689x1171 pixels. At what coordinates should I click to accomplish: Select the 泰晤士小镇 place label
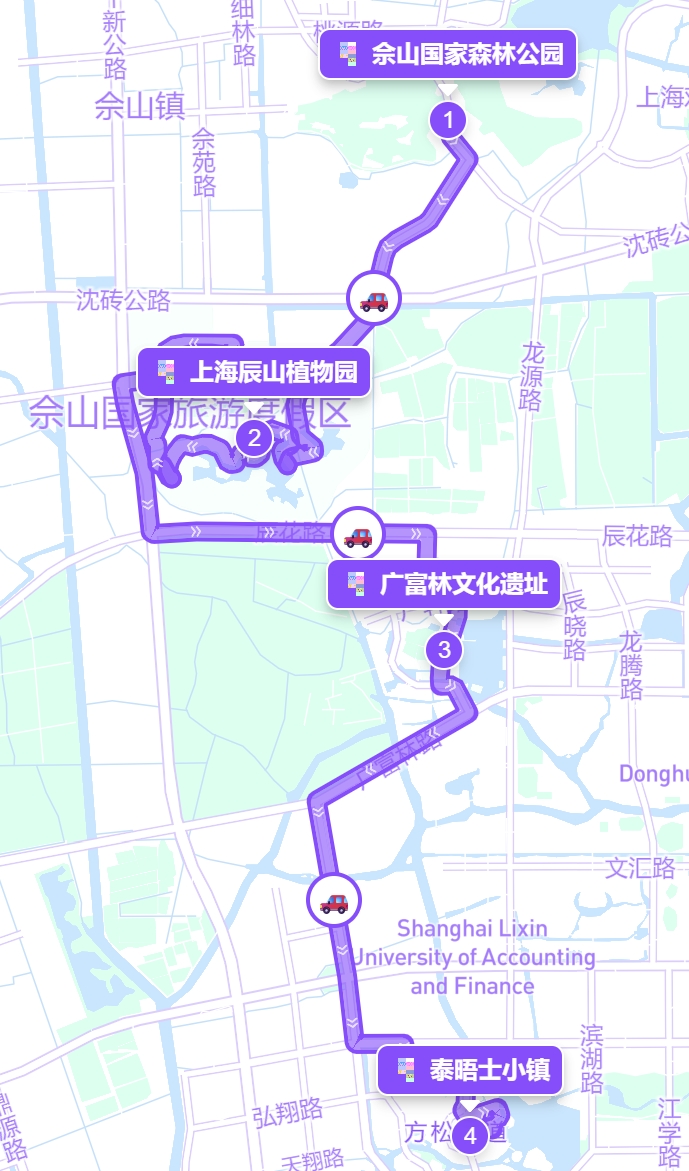tap(471, 1070)
